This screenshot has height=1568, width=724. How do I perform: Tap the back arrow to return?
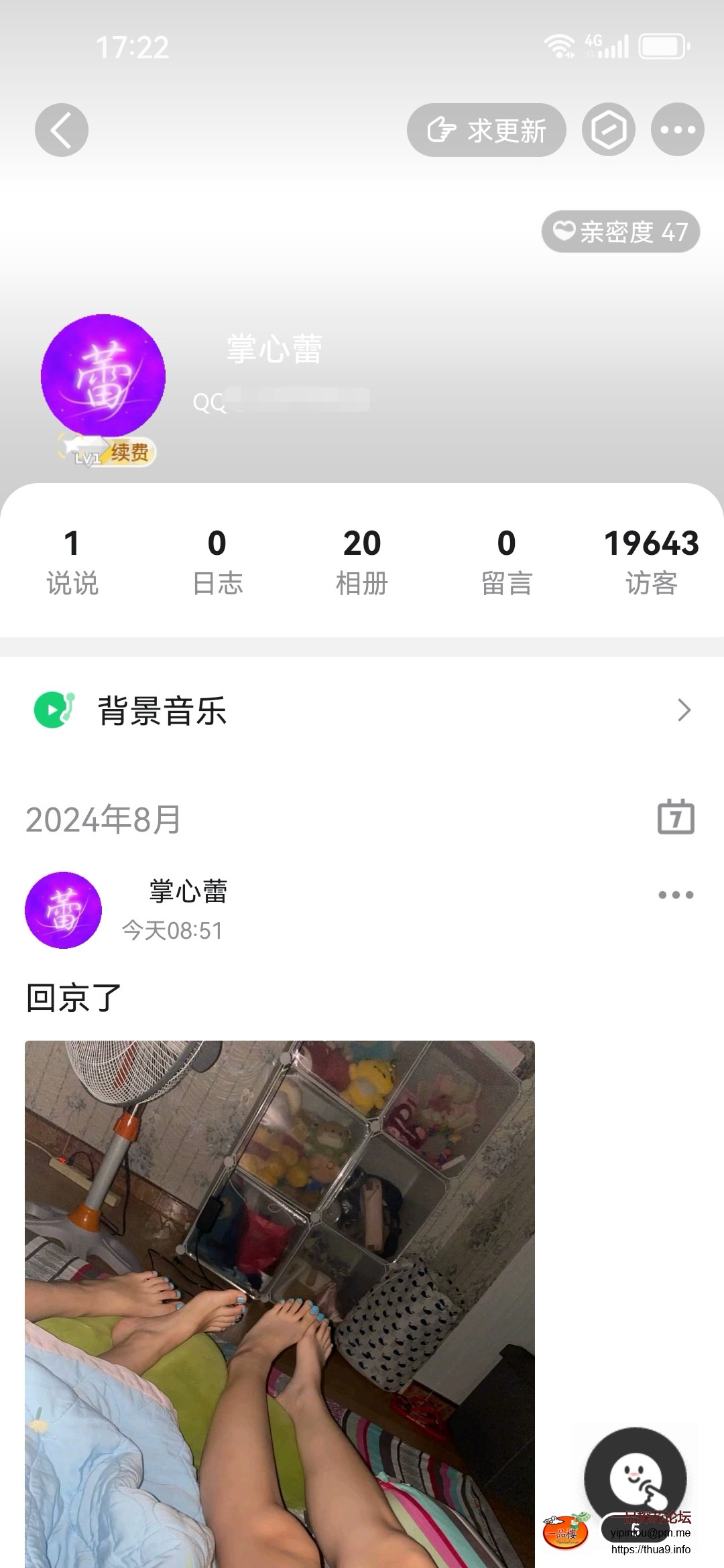coord(61,130)
